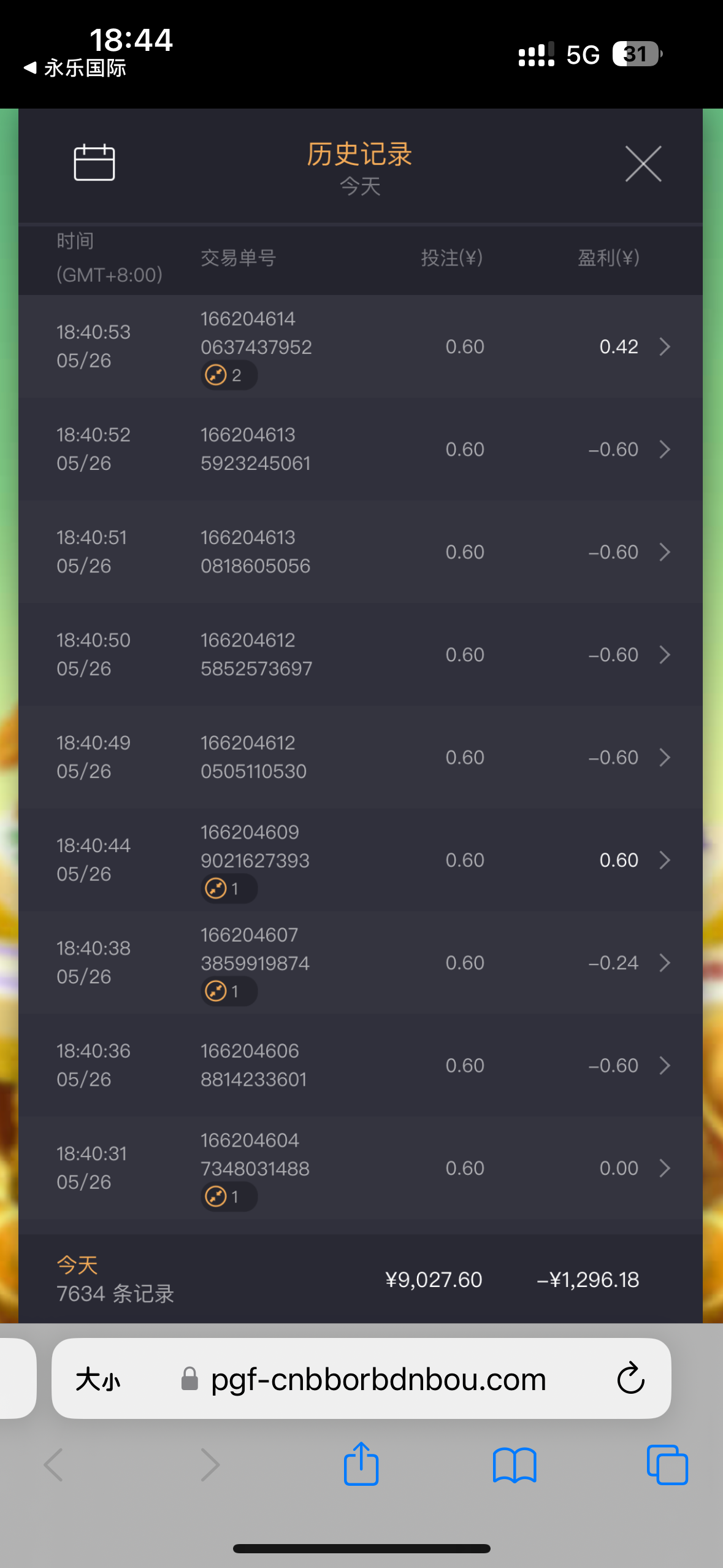
Task: Open record from 18:40:53 with profit 0.42
Action: click(361, 347)
